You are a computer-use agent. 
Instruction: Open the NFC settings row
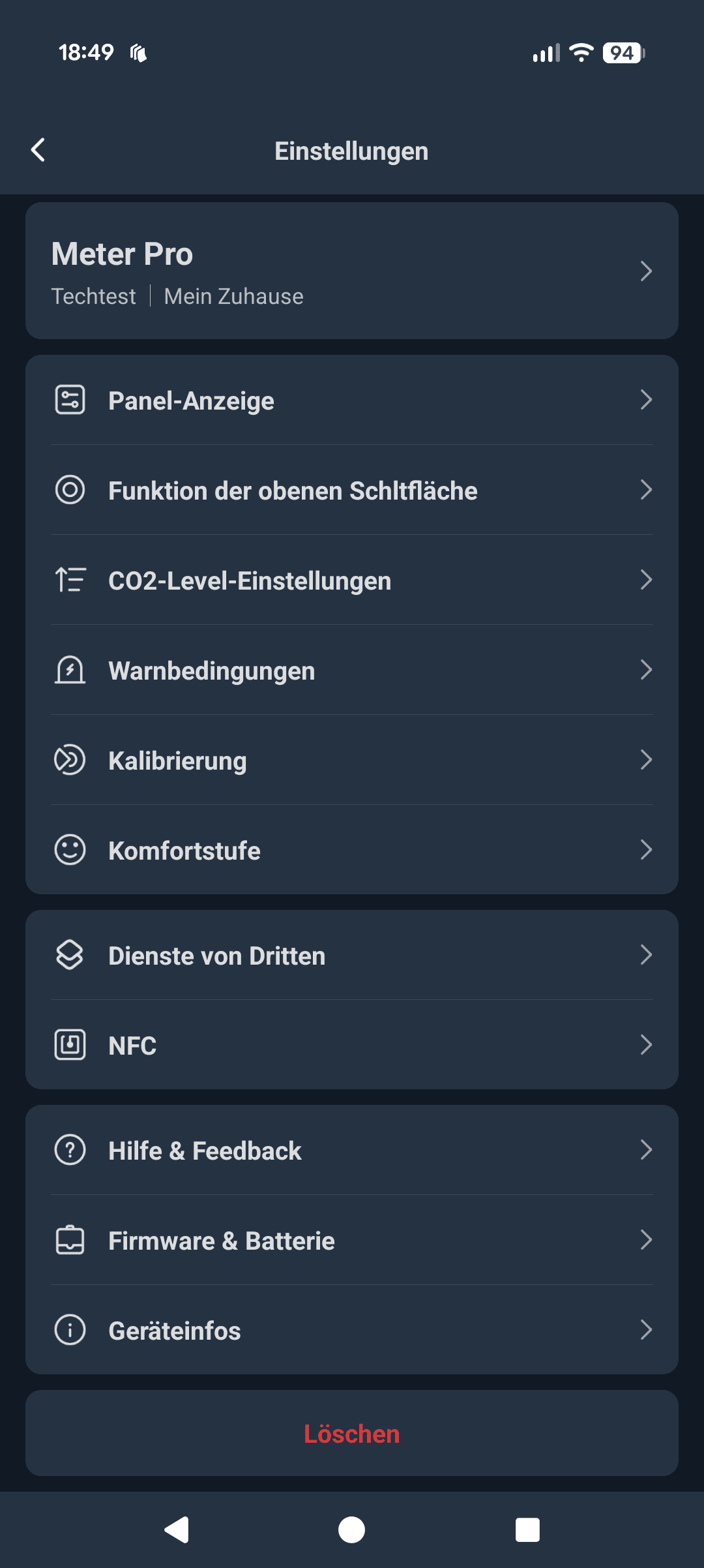[352, 1045]
